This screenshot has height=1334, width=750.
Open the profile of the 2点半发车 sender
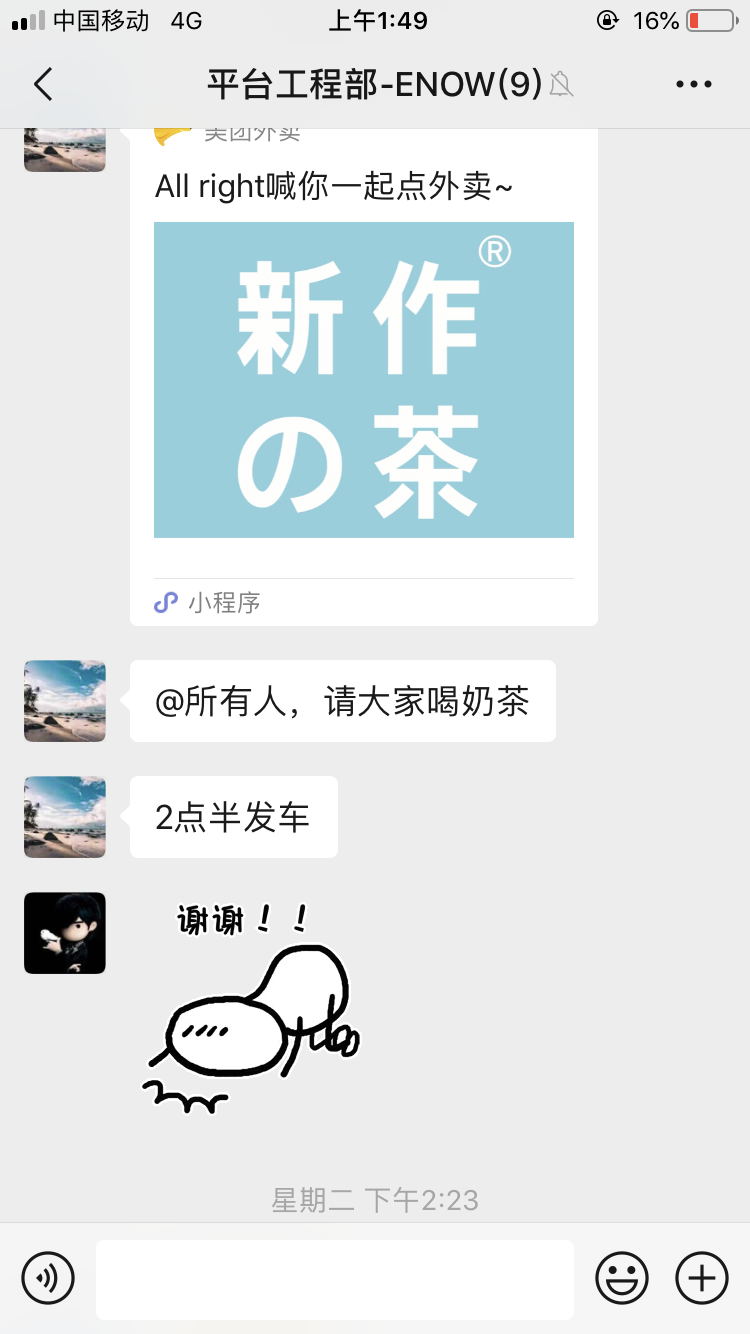pyautogui.click(x=65, y=817)
